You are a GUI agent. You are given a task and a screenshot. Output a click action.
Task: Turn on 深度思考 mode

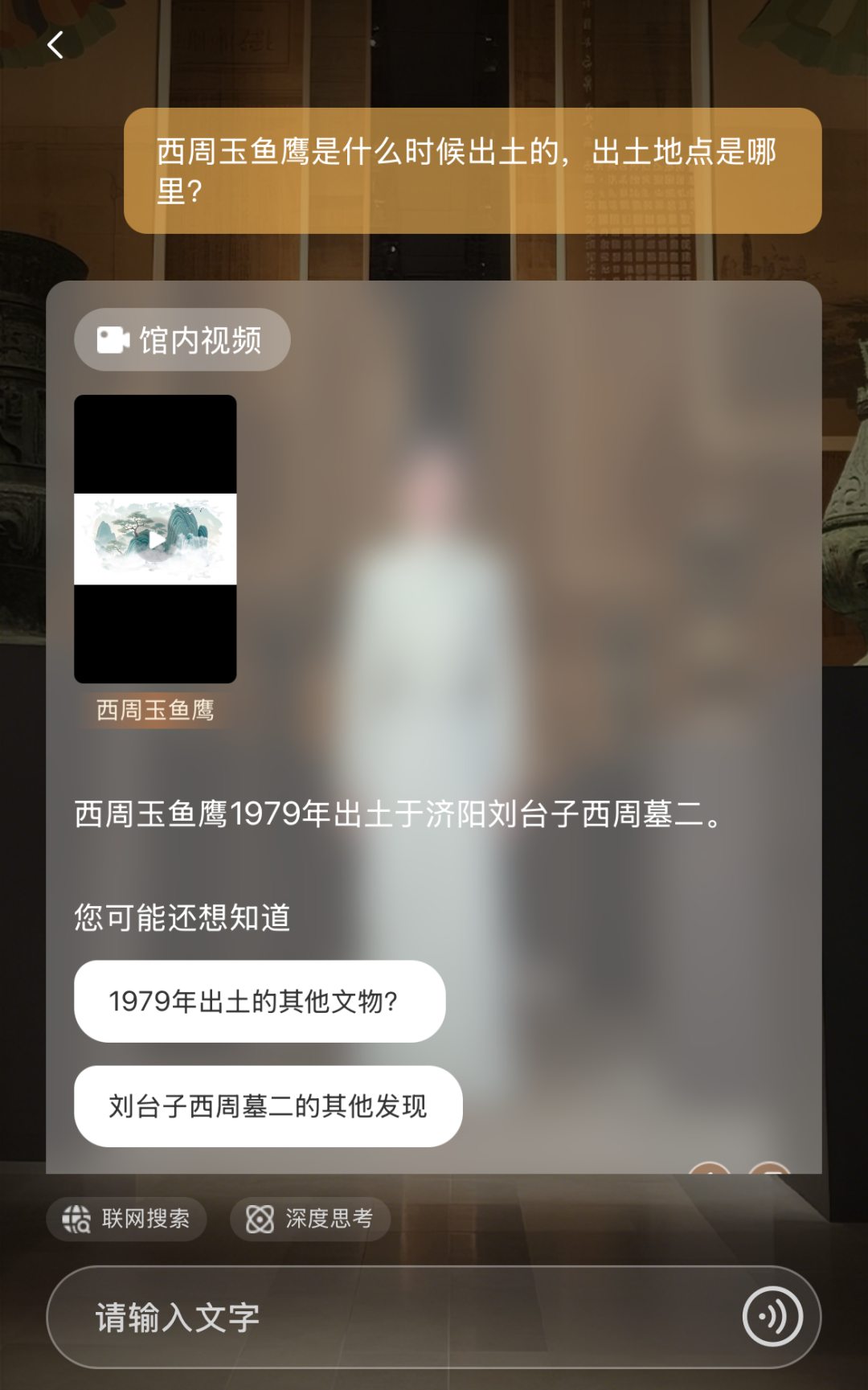point(310,1219)
